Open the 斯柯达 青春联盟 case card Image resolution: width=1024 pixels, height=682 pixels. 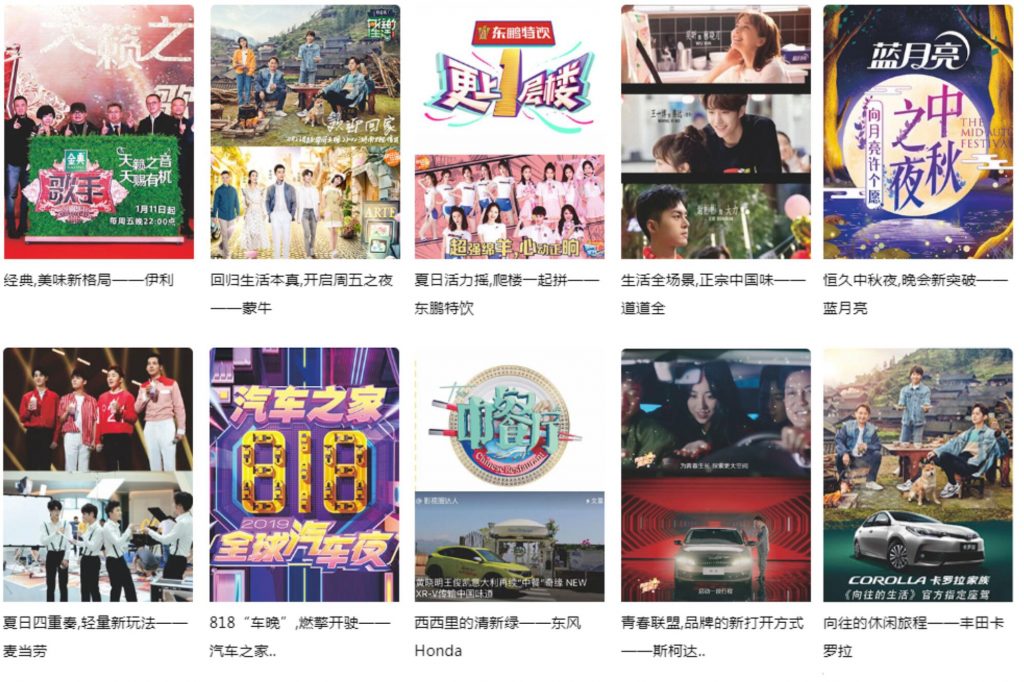[715, 475]
